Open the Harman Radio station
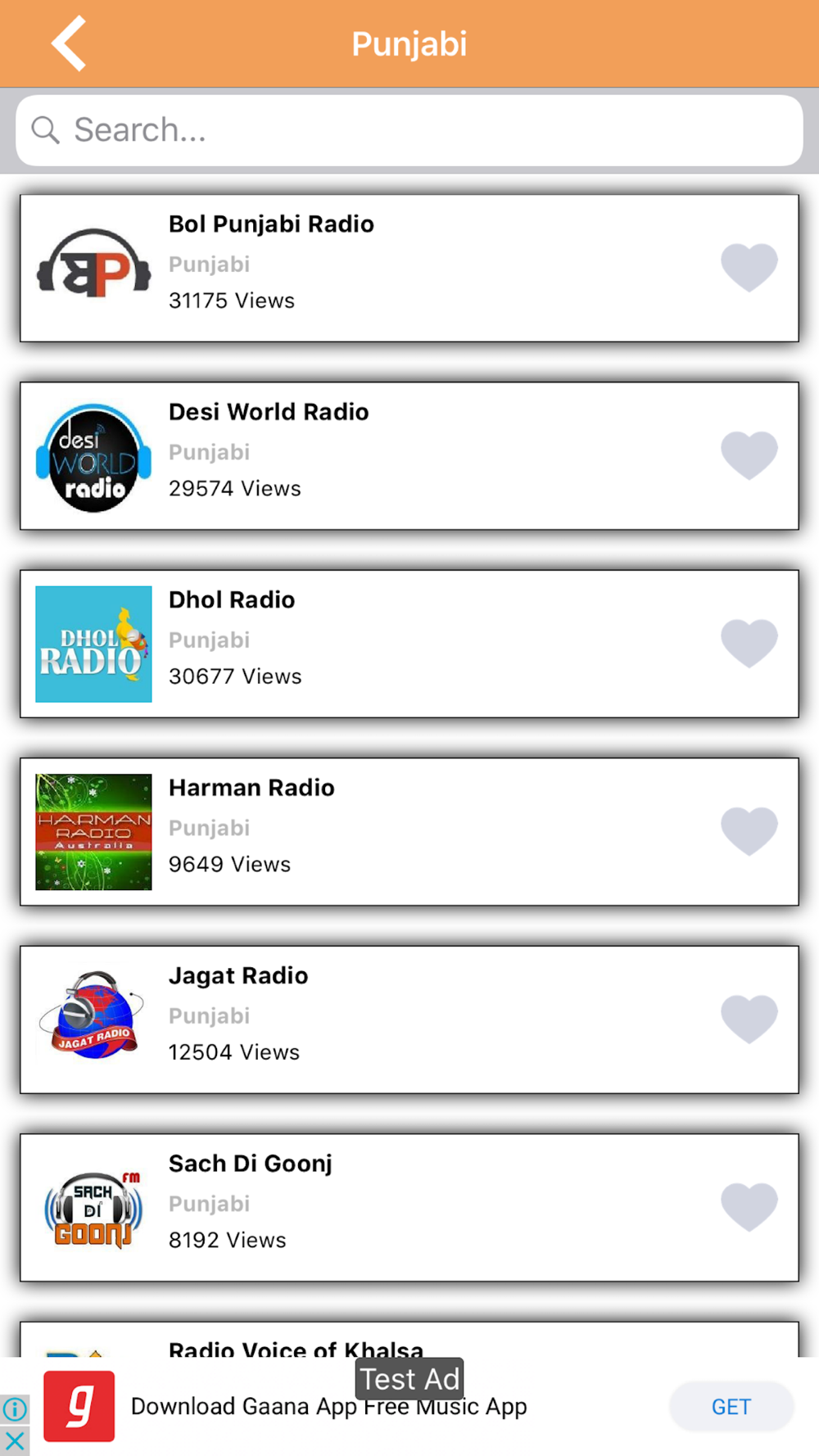819x1456 pixels. (x=409, y=832)
